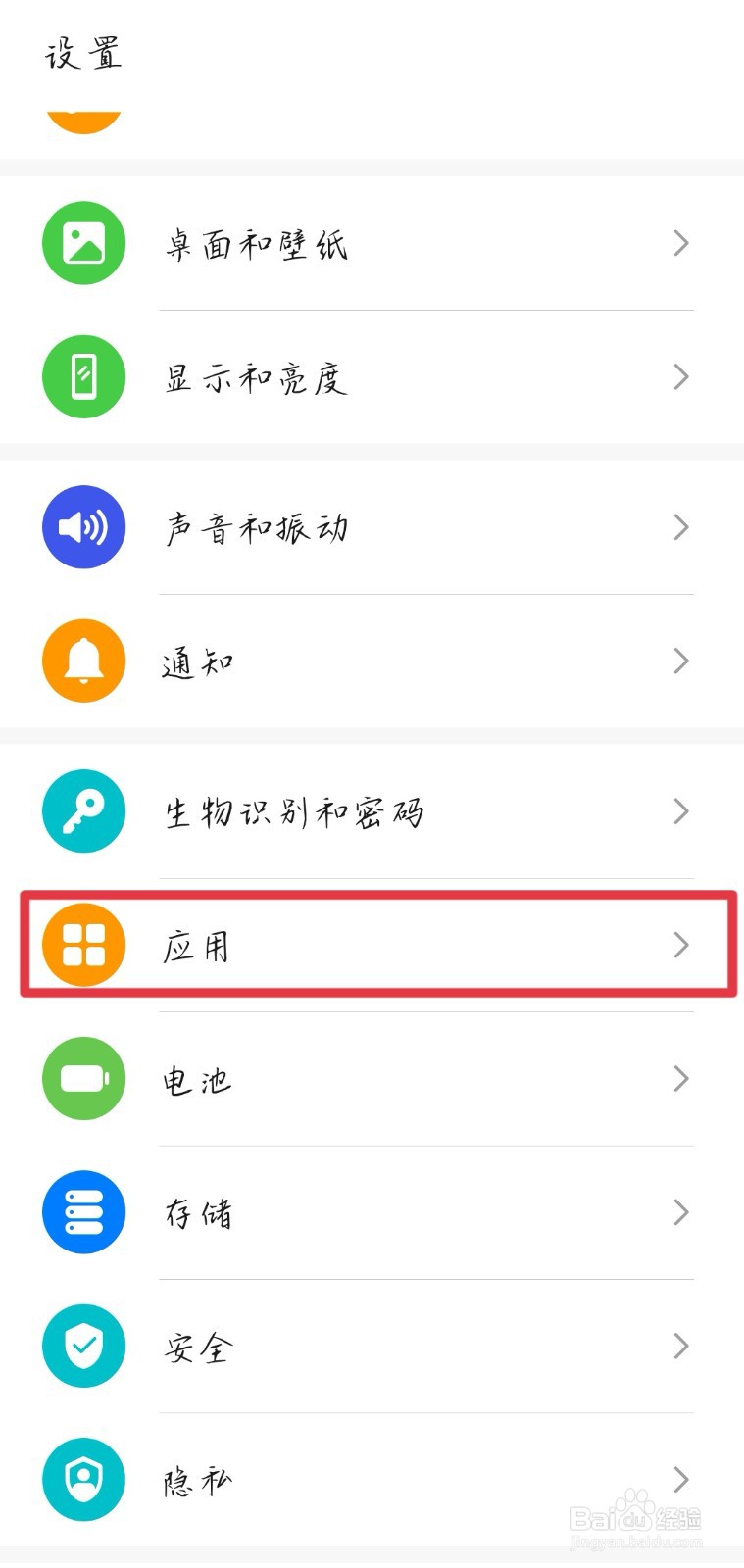Select the green display and brightness phone icon

pos(83,376)
